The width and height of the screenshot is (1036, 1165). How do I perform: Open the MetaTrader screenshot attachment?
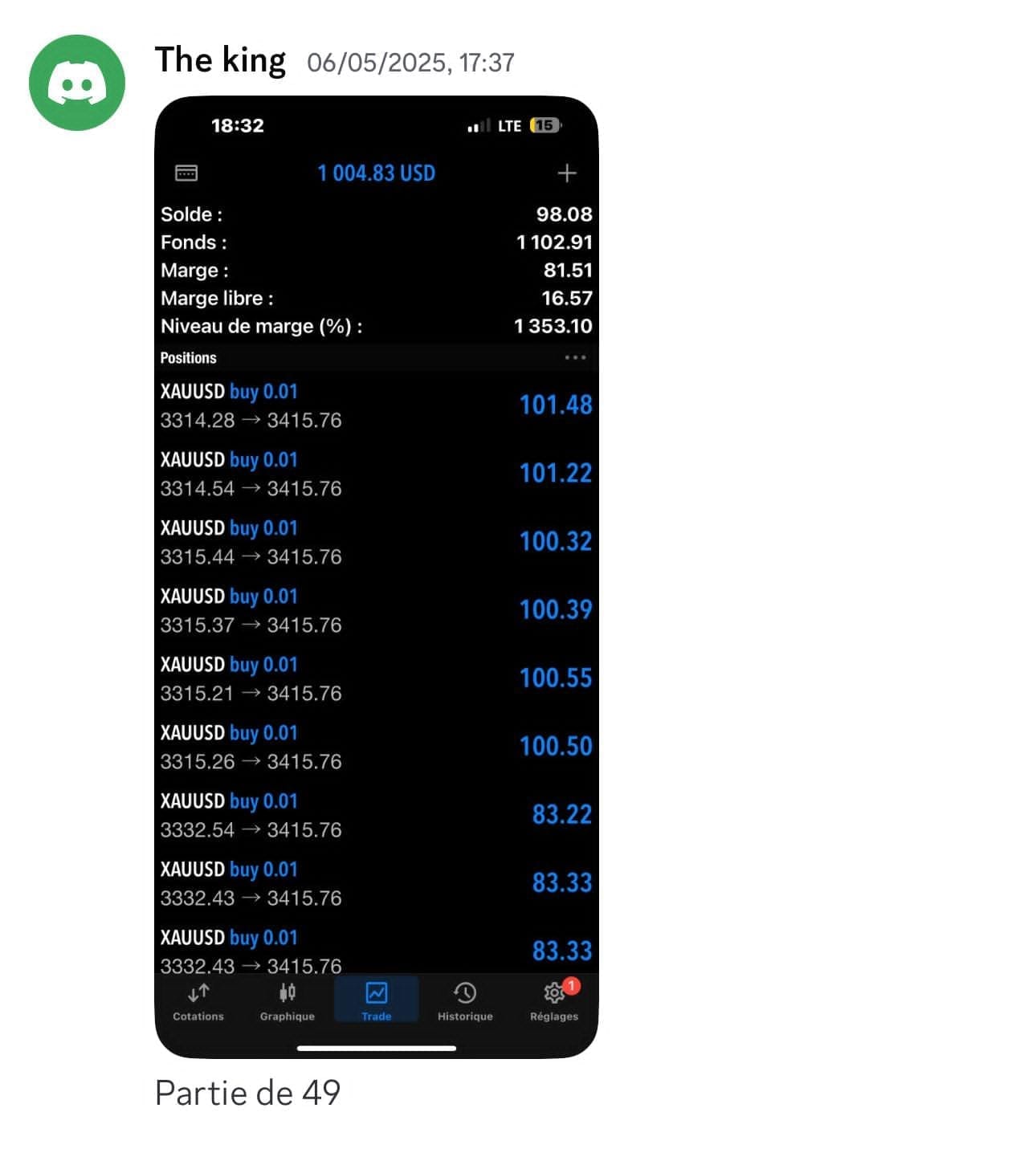(x=376, y=576)
